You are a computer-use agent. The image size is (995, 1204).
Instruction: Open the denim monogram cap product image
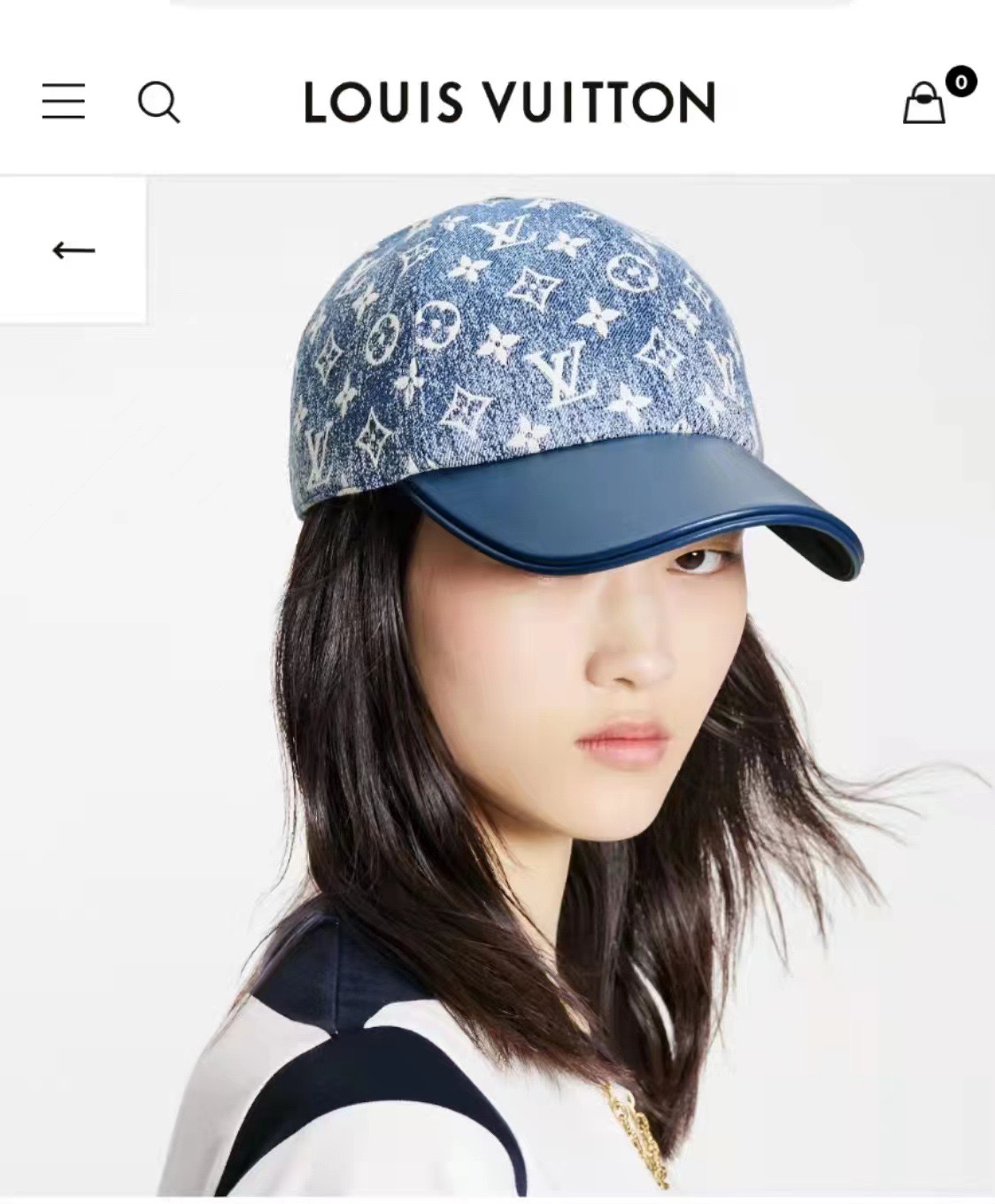point(567,691)
